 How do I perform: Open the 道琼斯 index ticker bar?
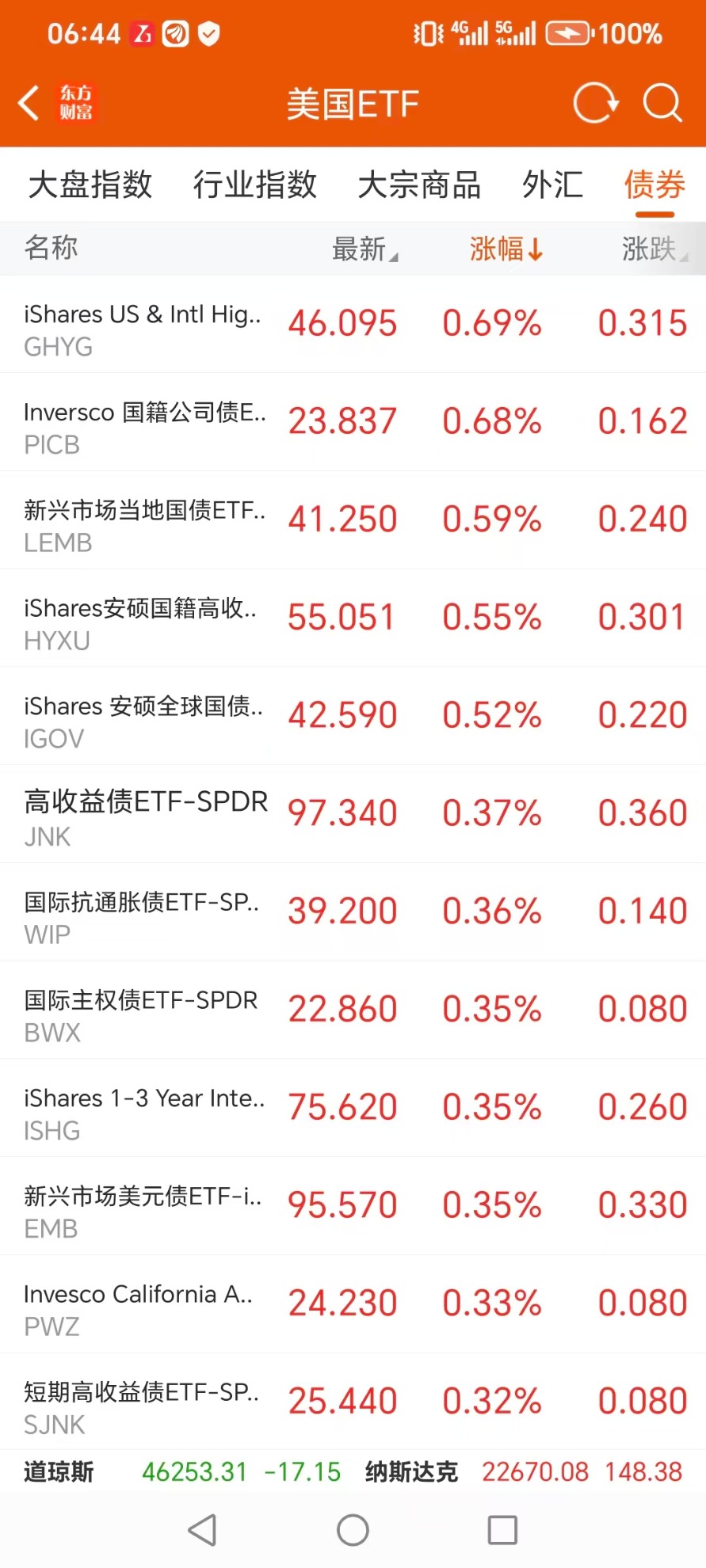[182, 1472]
